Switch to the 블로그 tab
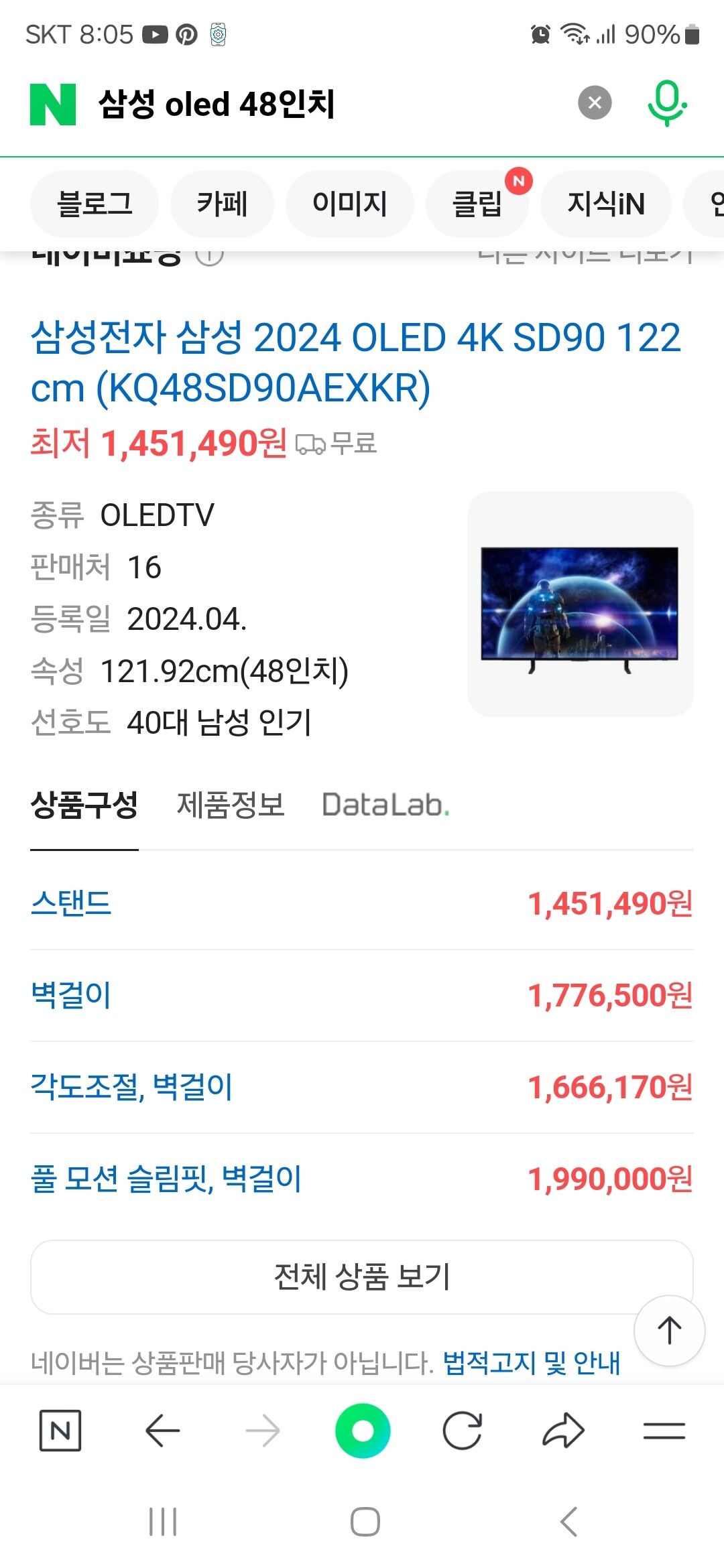Screen dimensions: 724x1568 point(95,204)
